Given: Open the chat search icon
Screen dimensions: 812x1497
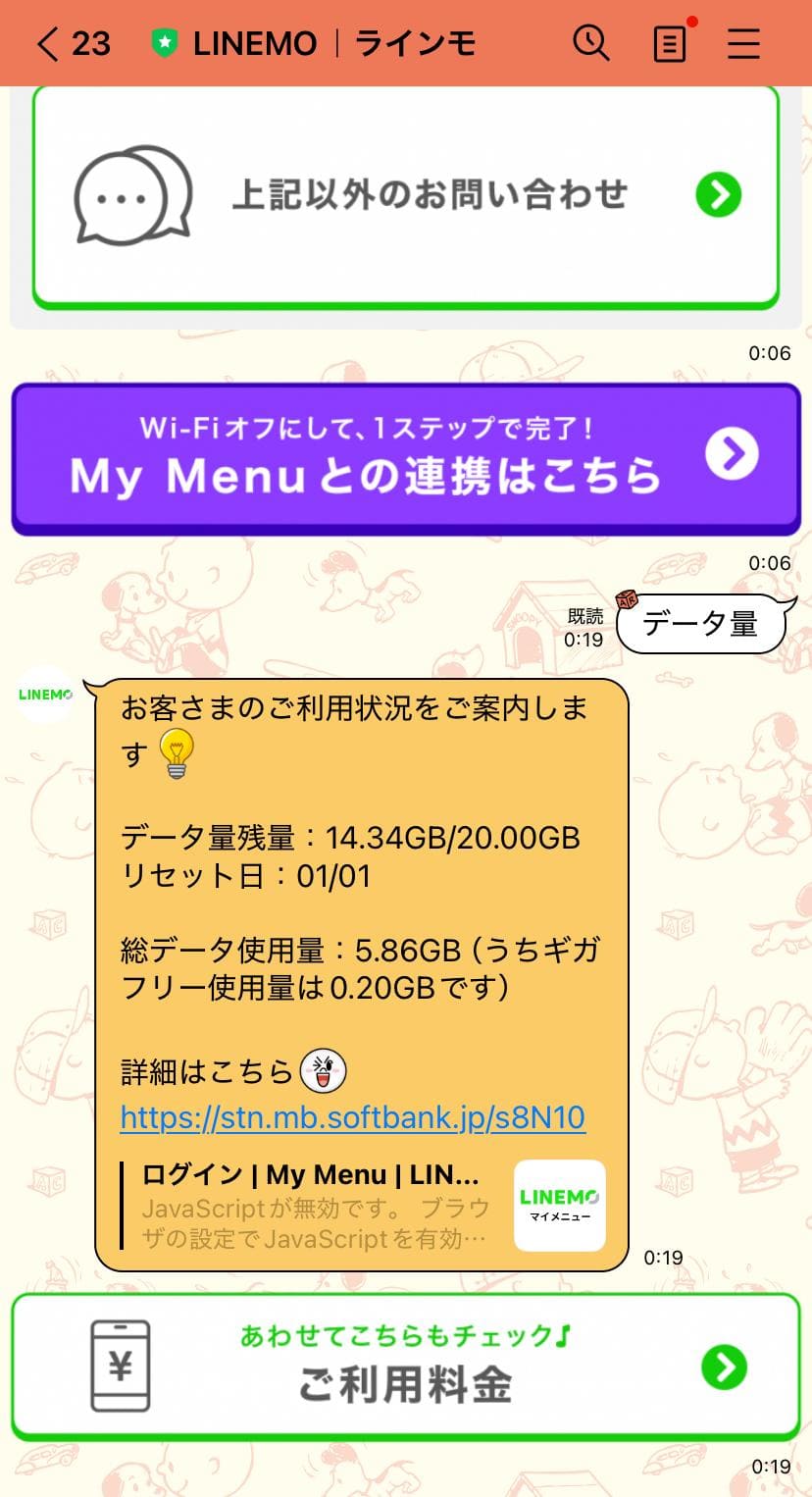Looking at the screenshot, I should click(592, 43).
